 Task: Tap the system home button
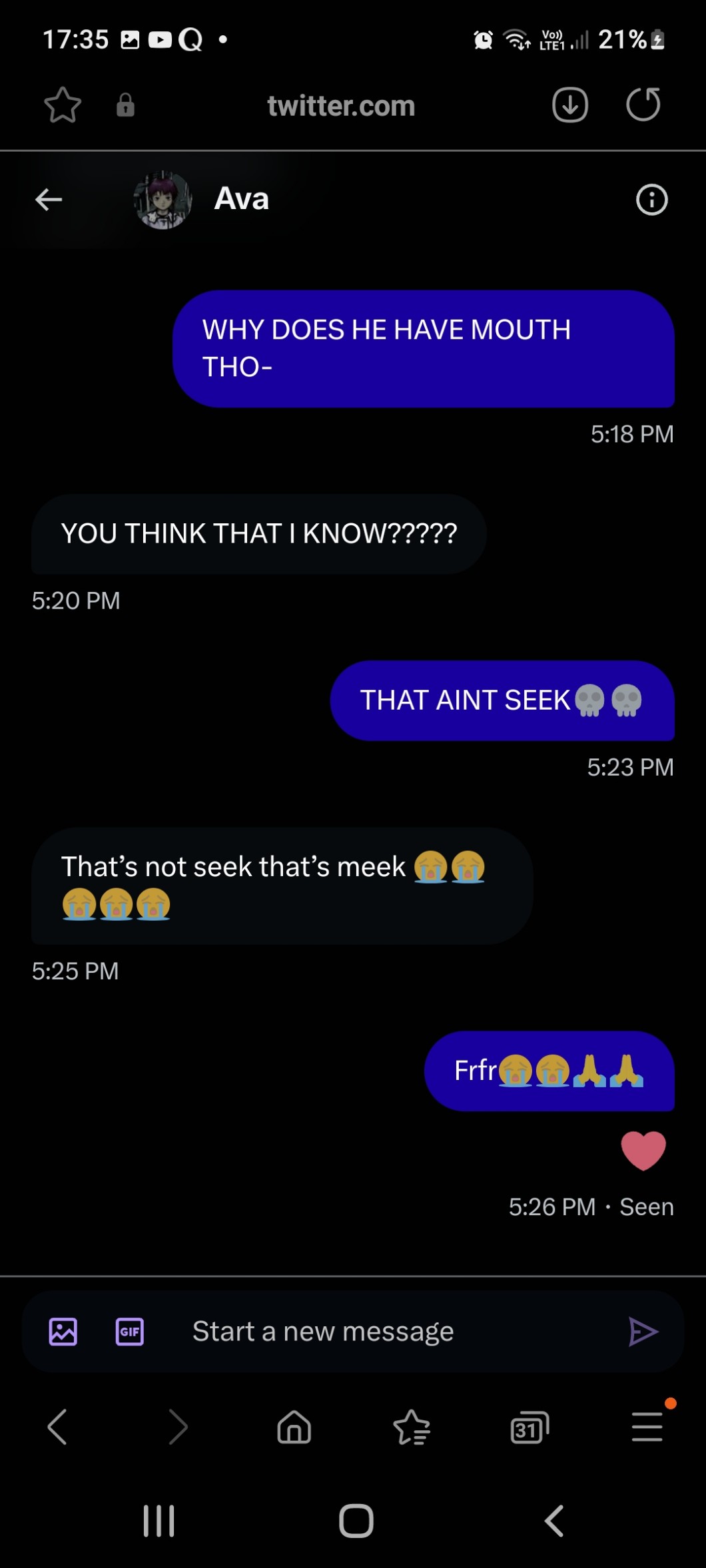pos(356,1521)
